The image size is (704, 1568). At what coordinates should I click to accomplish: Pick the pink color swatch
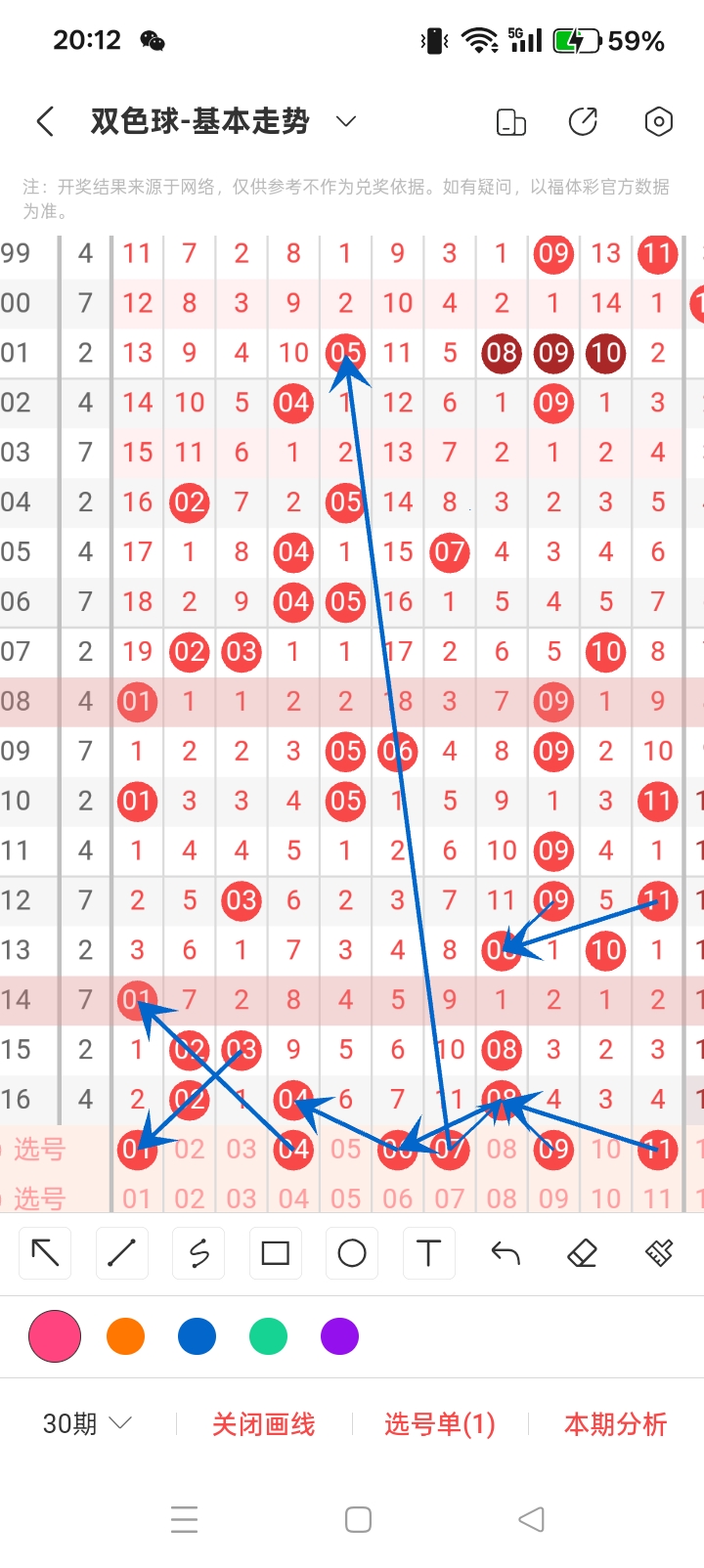55,1336
